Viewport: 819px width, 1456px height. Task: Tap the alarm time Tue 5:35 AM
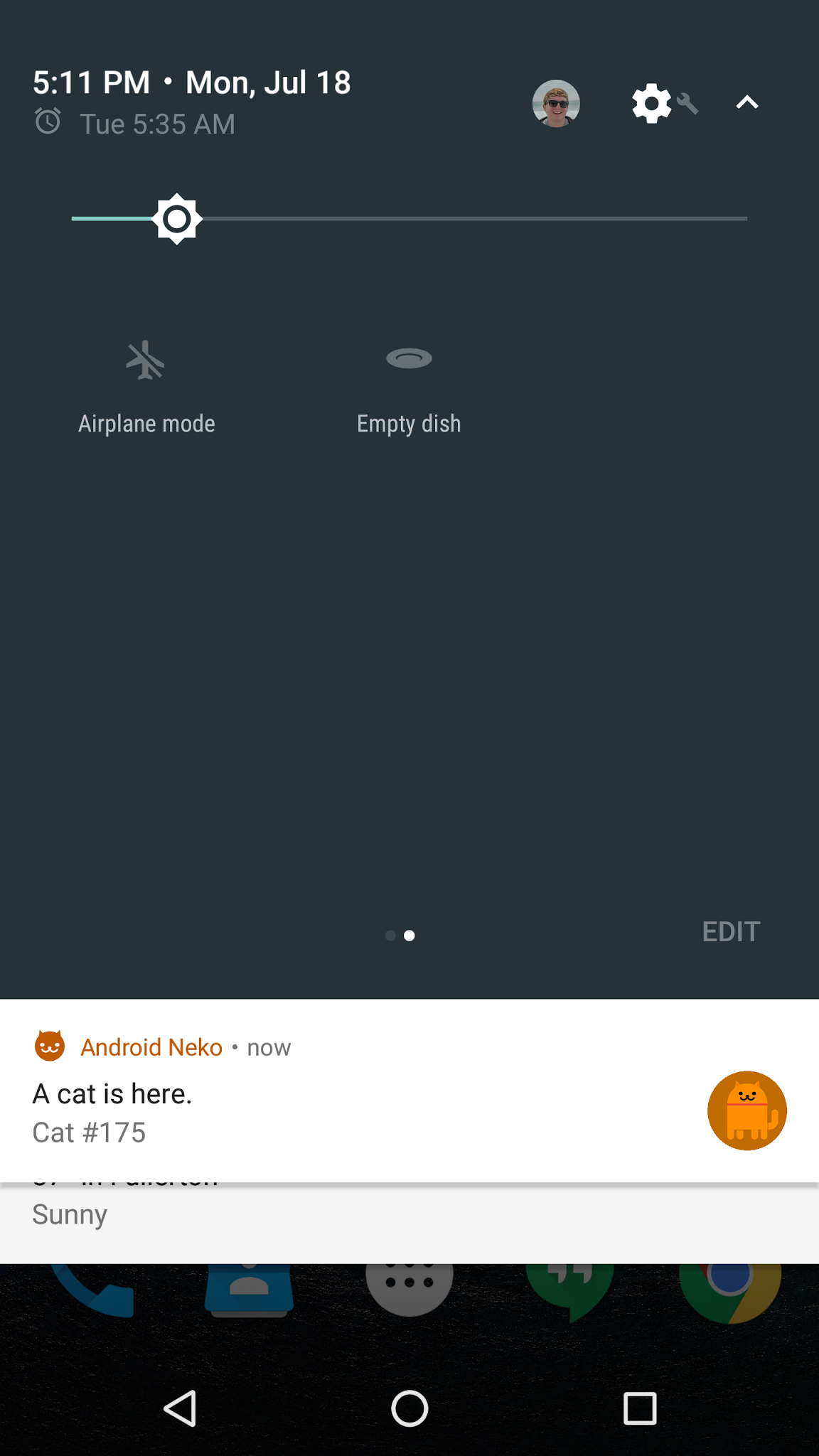point(156,124)
